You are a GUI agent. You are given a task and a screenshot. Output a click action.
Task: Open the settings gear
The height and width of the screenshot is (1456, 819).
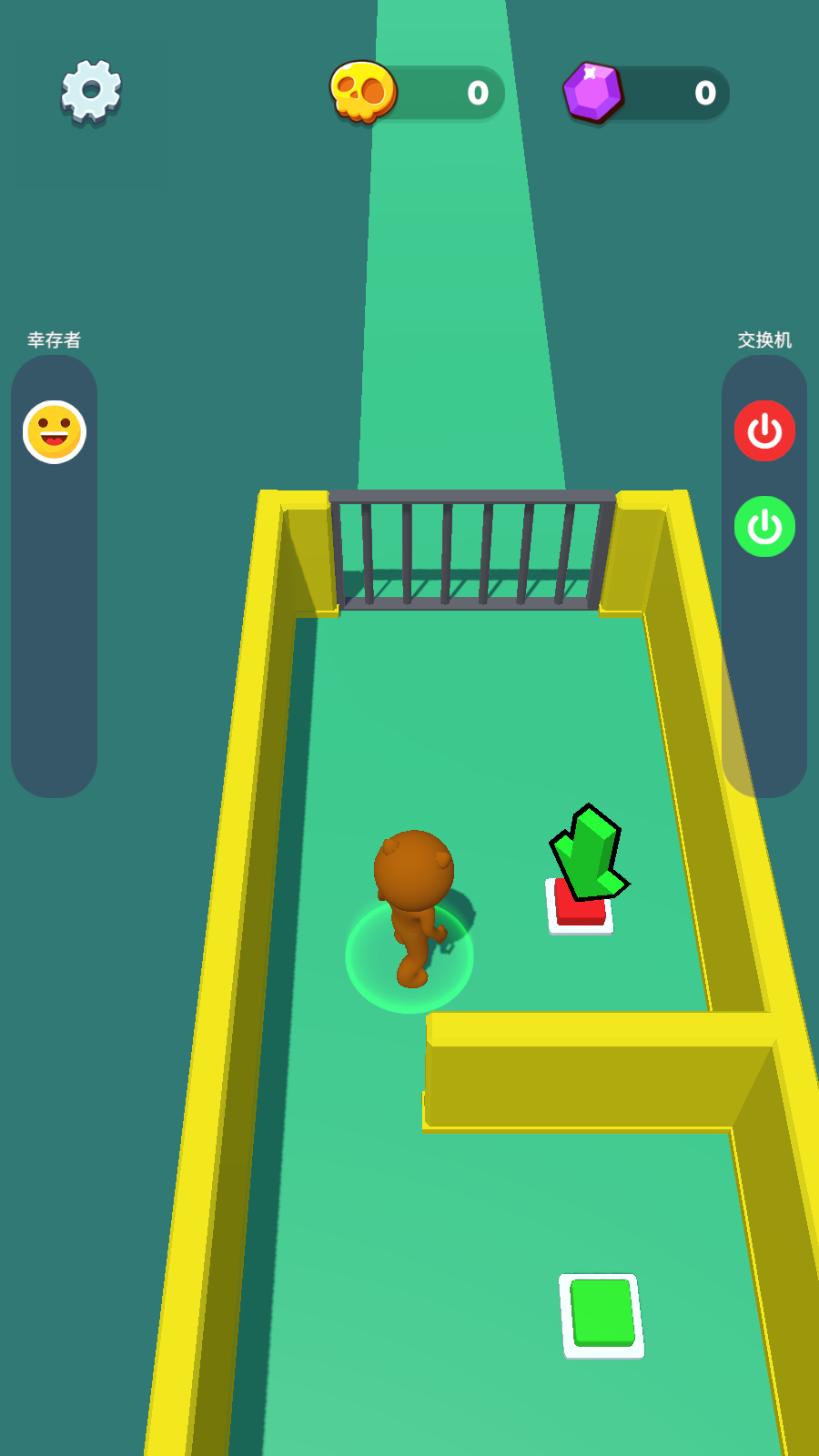91,90
